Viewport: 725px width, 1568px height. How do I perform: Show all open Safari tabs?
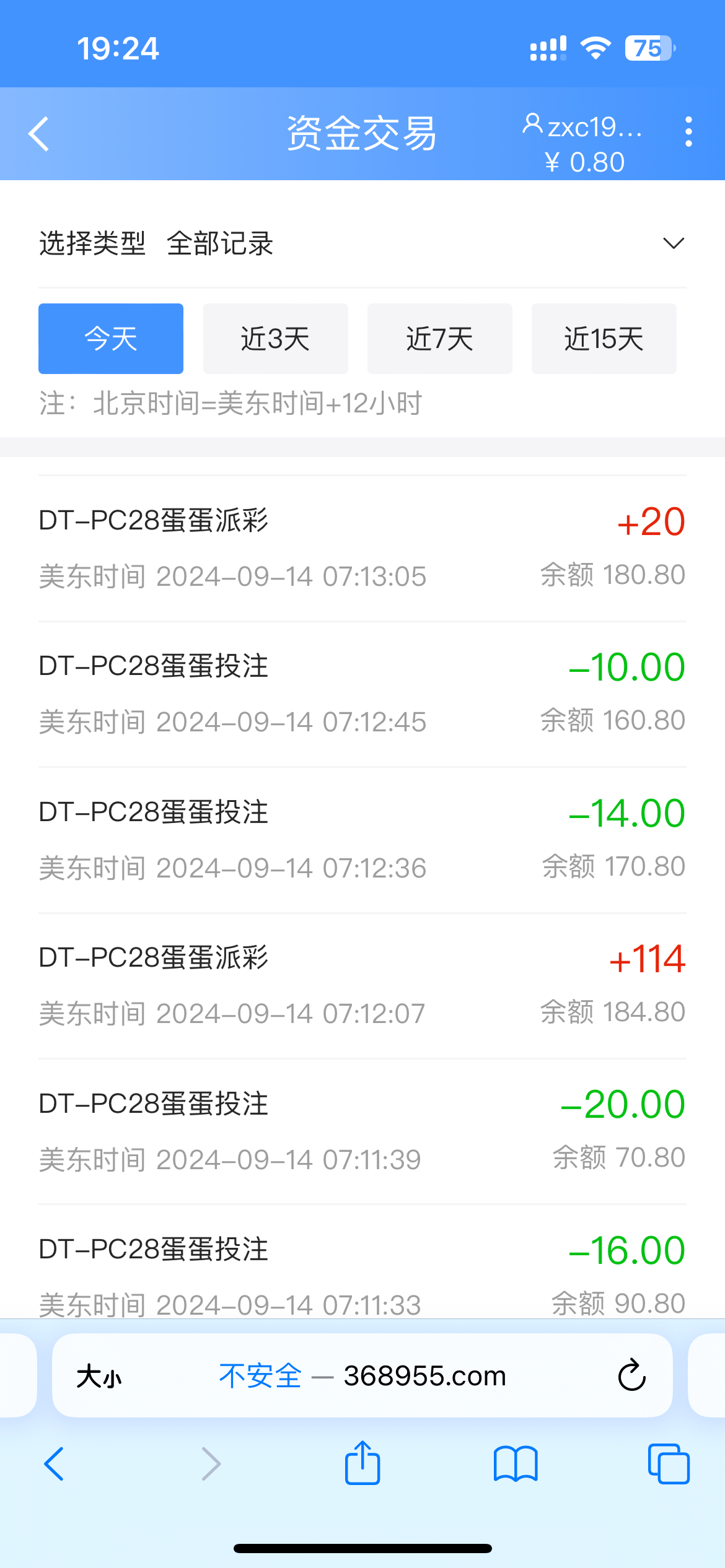pyautogui.click(x=668, y=1464)
